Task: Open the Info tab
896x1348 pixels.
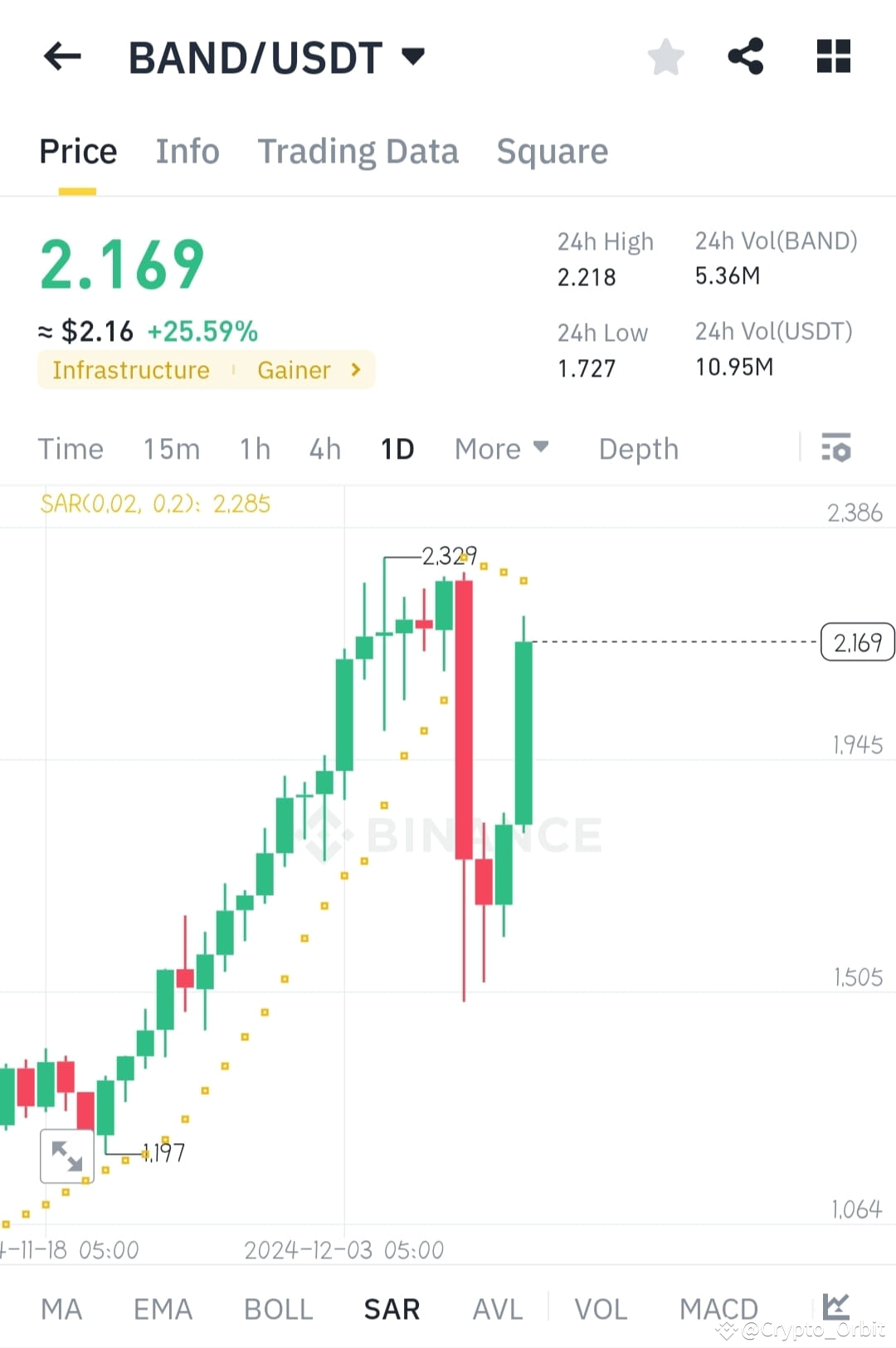Action: click(x=187, y=151)
